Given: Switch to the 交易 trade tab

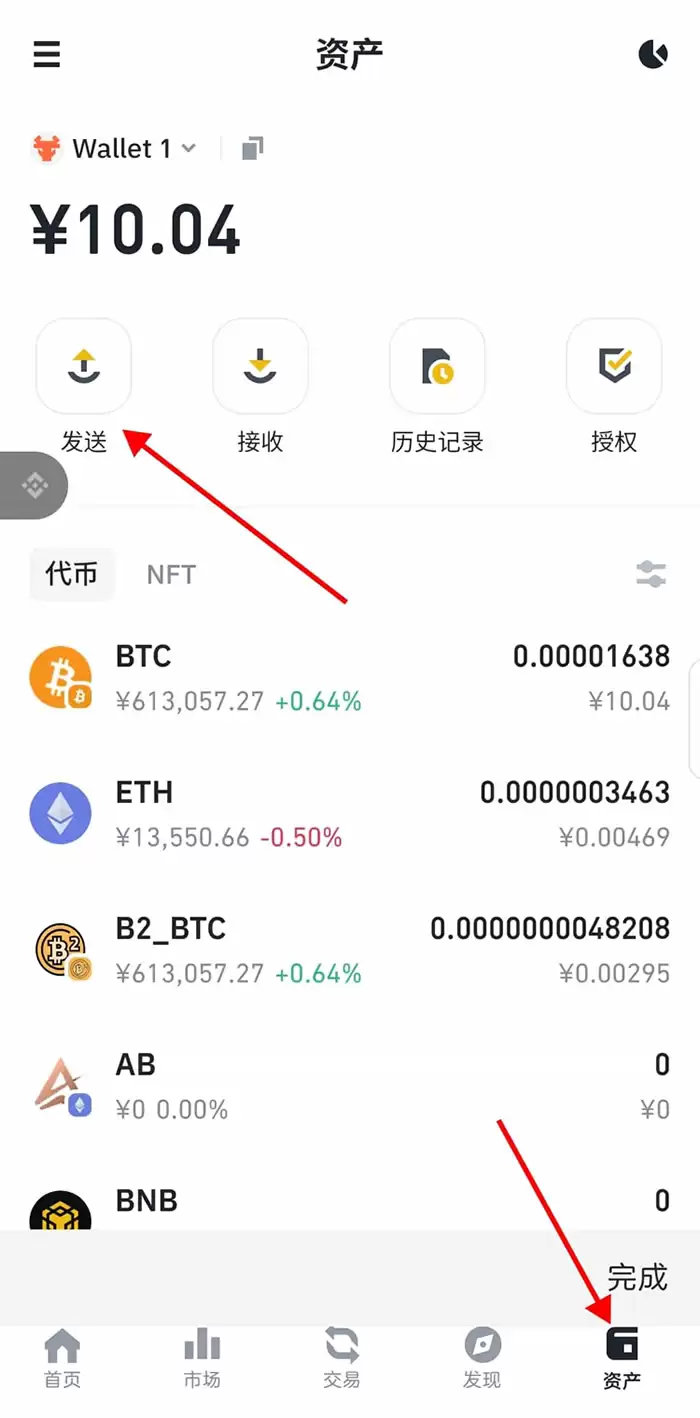Looking at the screenshot, I should 342,1359.
